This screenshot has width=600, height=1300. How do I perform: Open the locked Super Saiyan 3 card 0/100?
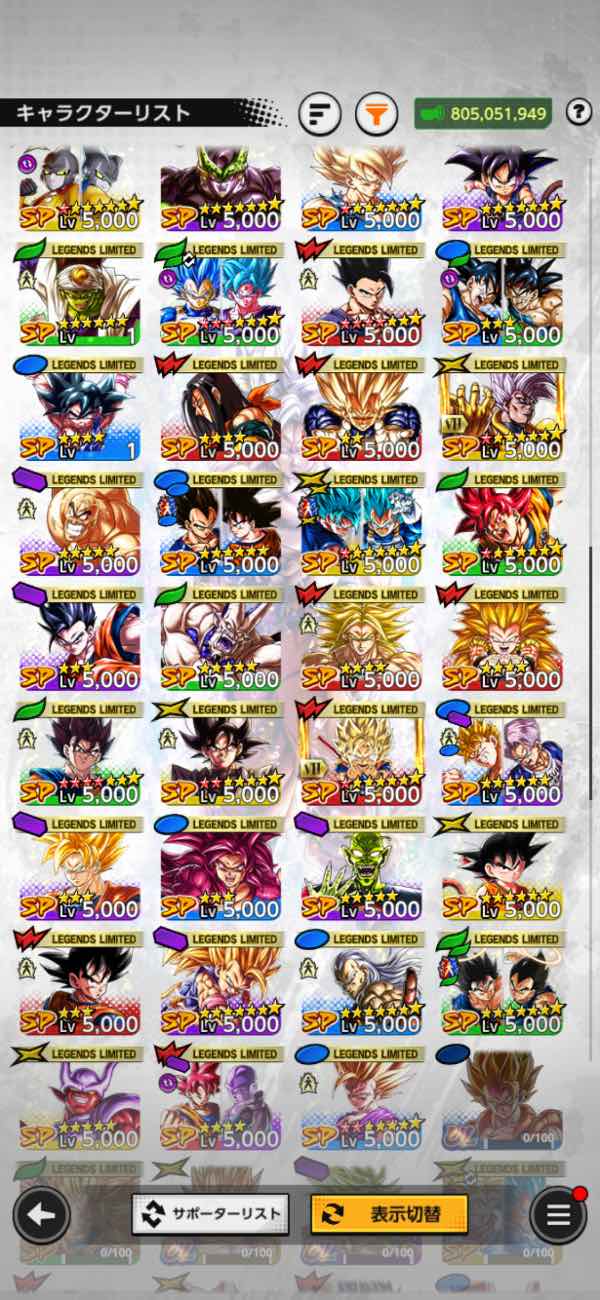502,1100
